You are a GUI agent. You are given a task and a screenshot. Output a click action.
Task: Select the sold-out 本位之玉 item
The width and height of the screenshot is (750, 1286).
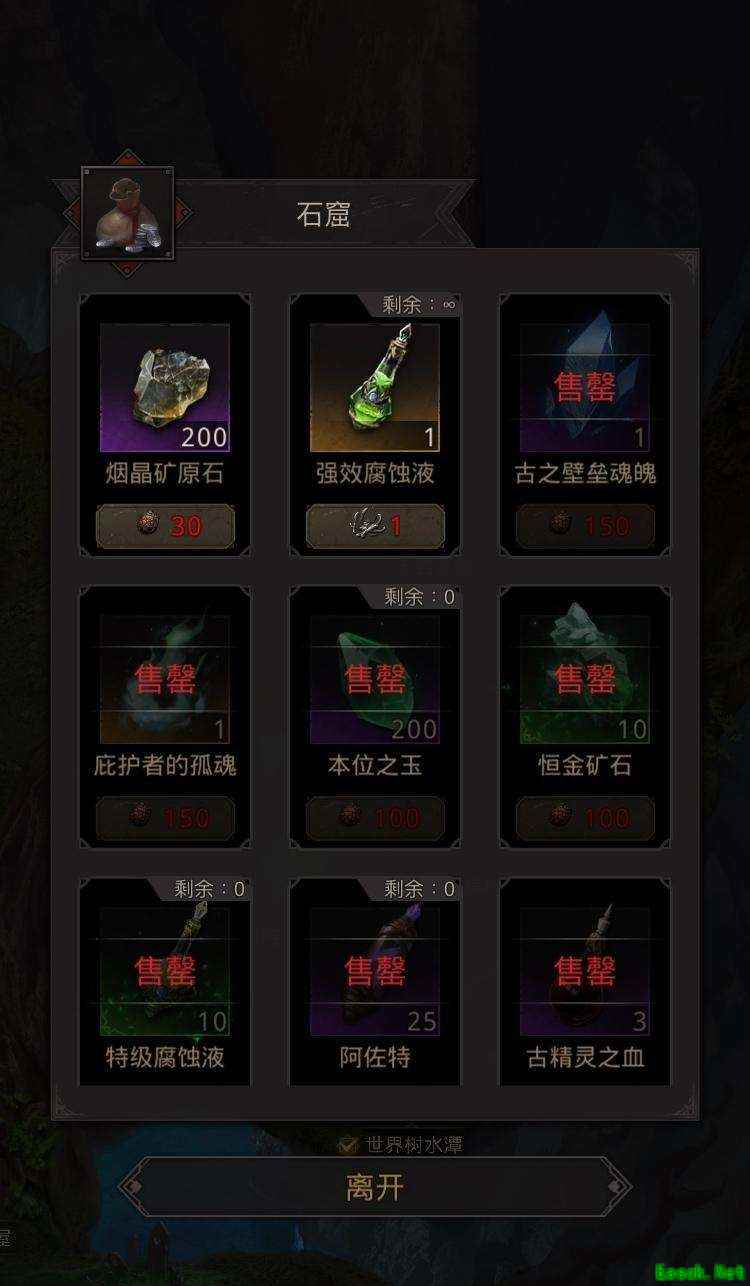coord(375,680)
